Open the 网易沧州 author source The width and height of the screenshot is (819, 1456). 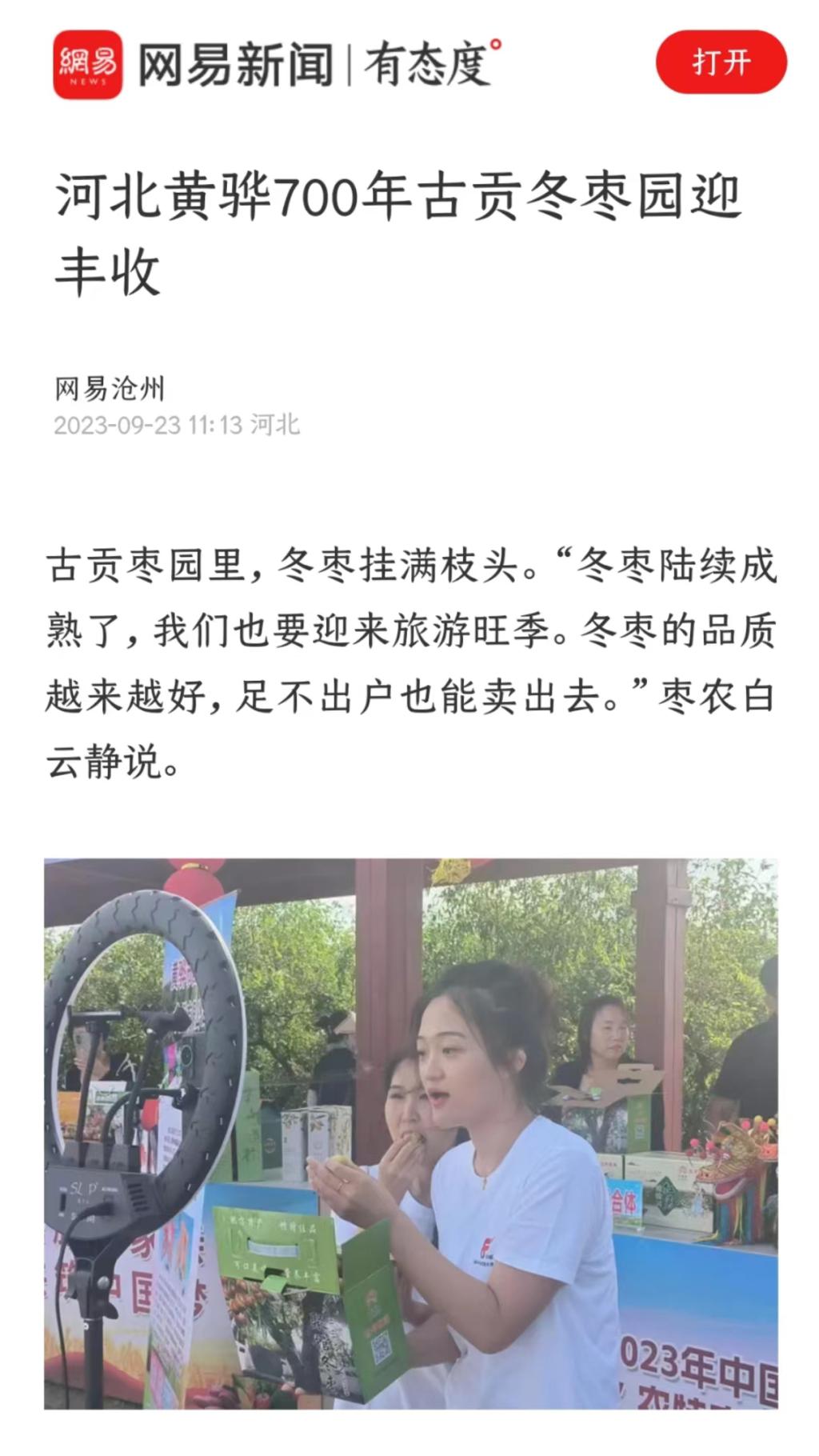click(110, 389)
